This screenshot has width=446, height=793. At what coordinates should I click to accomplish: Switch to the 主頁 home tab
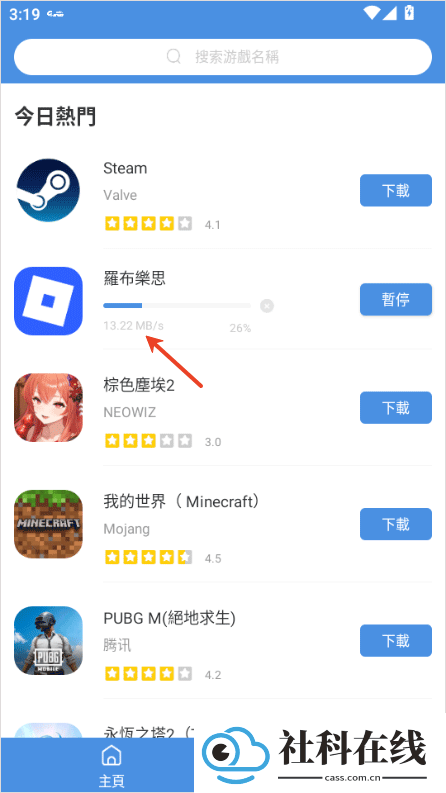[x=112, y=766]
